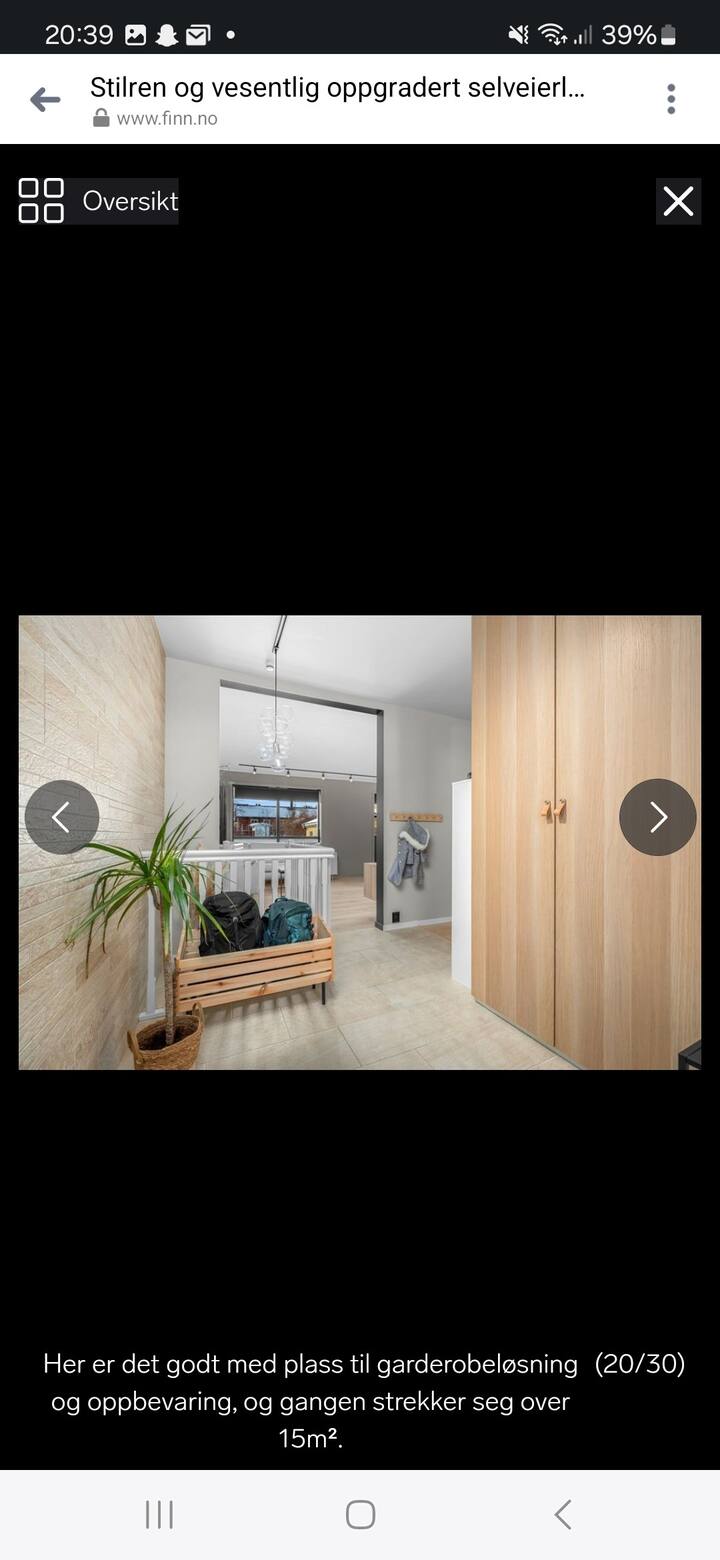Open the Oversikt image grid
The image size is (720, 1560).
(x=98, y=201)
